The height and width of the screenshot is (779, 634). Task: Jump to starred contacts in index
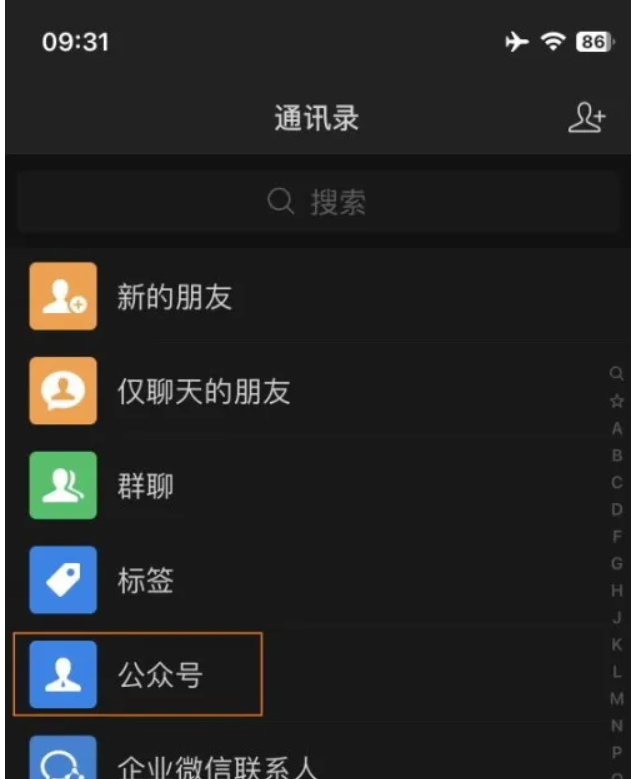pyautogui.click(x=617, y=401)
